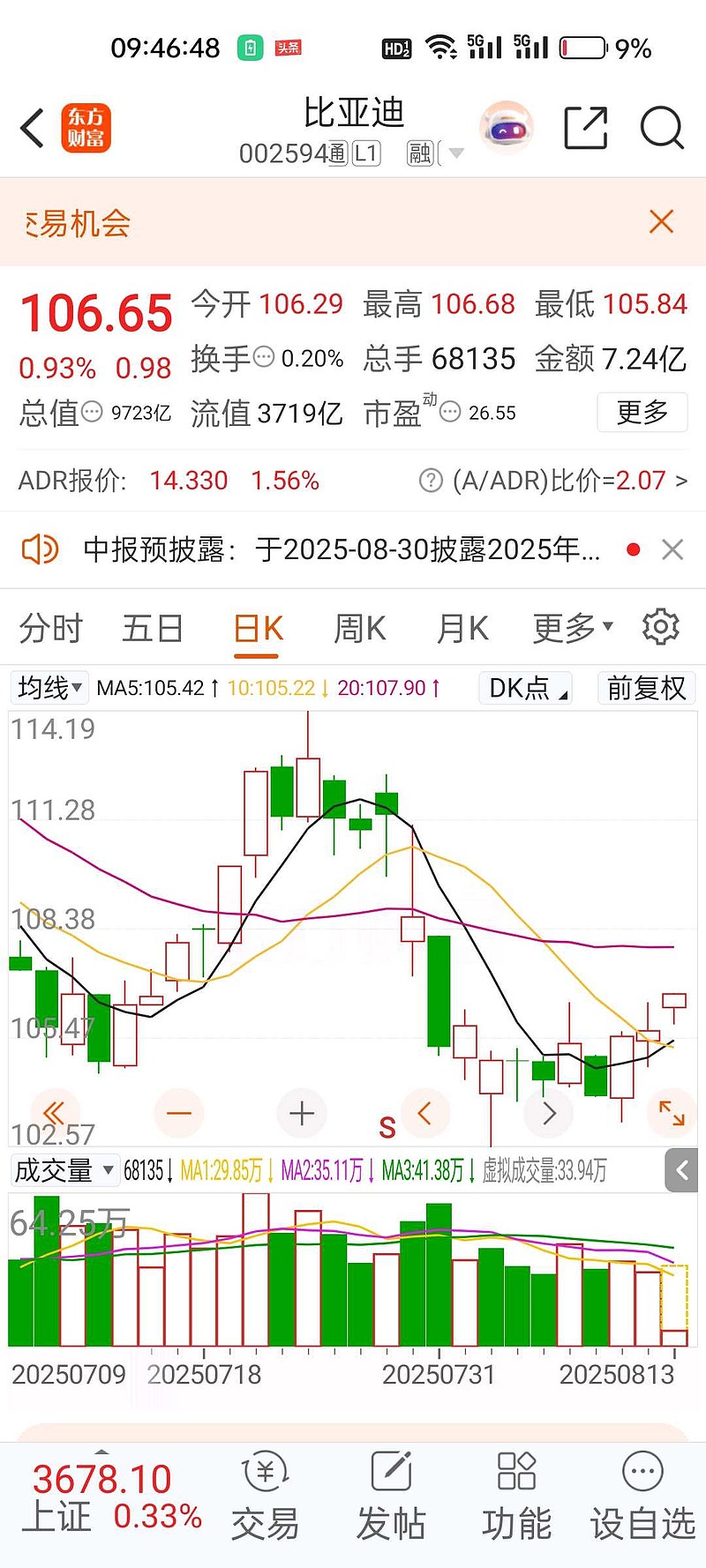Select the 月K chart tab
Image resolution: width=706 pixels, height=1568 pixels.
(462, 629)
